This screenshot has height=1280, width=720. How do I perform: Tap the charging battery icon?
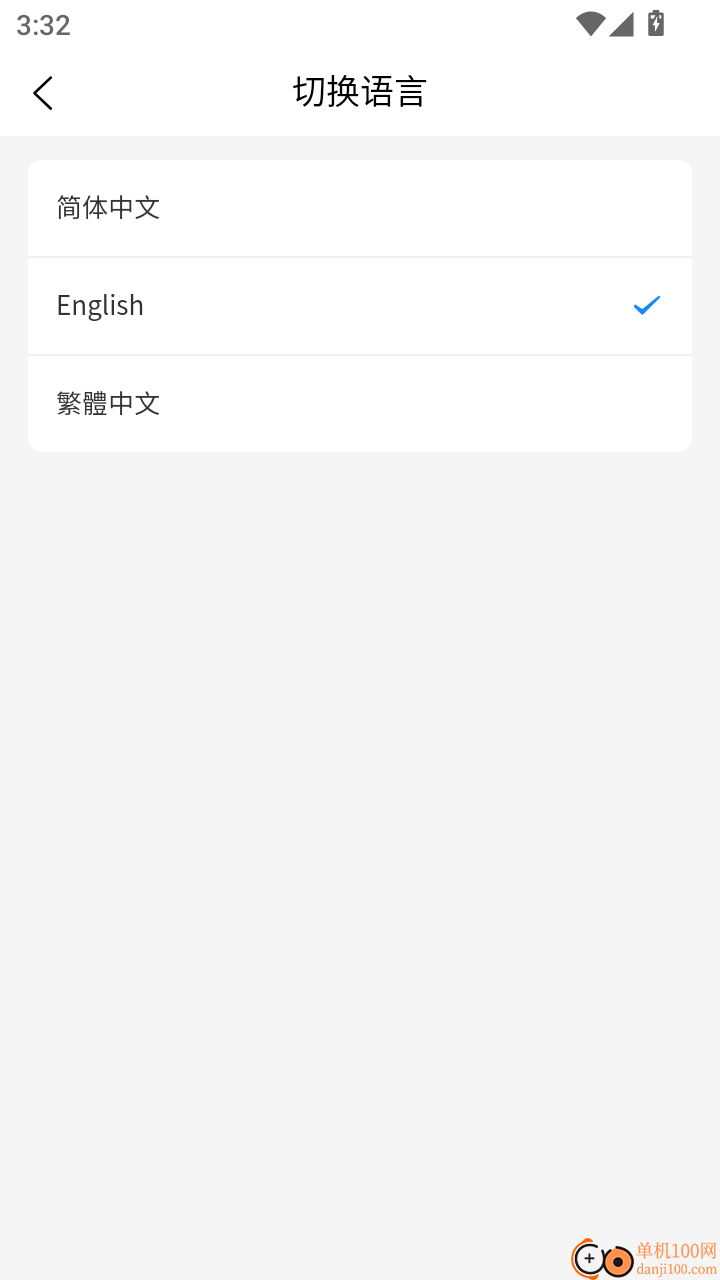tap(656, 24)
